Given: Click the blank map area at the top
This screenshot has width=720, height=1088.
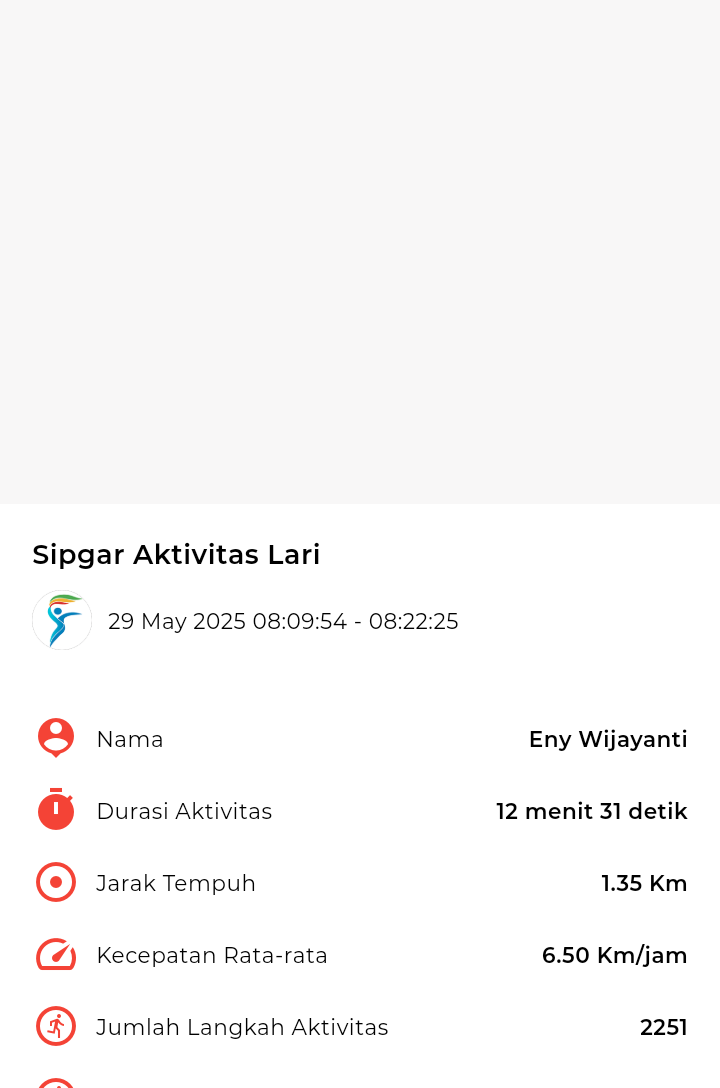Looking at the screenshot, I should [x=360, y=250].
